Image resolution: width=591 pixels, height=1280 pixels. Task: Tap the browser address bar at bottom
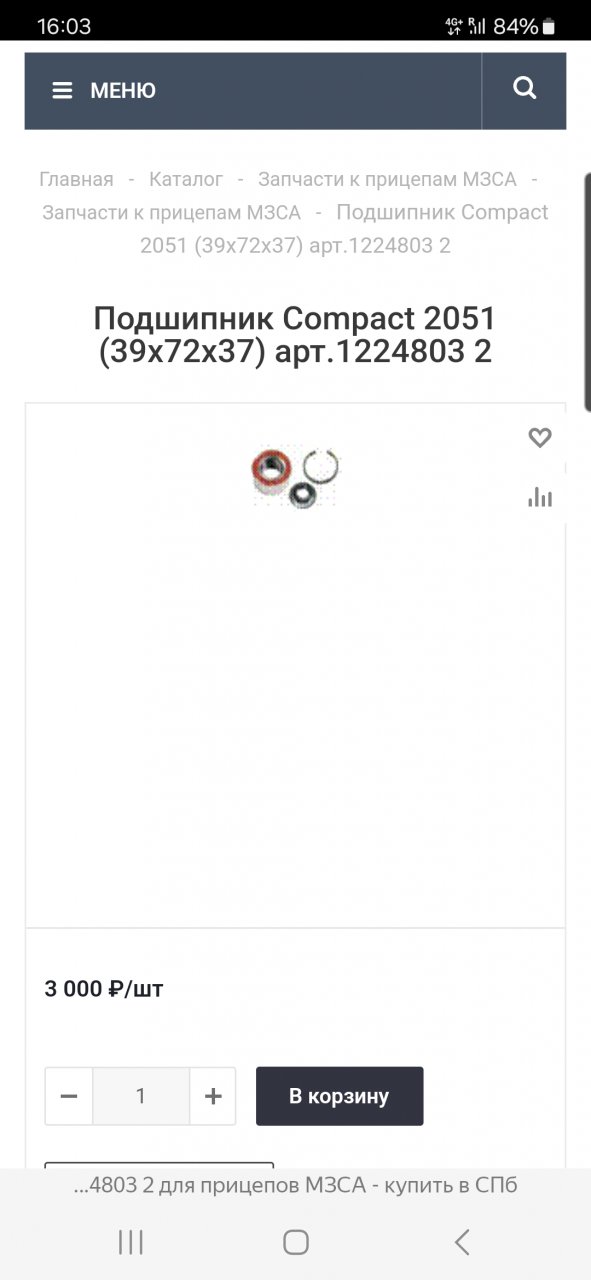(296, 1186)
